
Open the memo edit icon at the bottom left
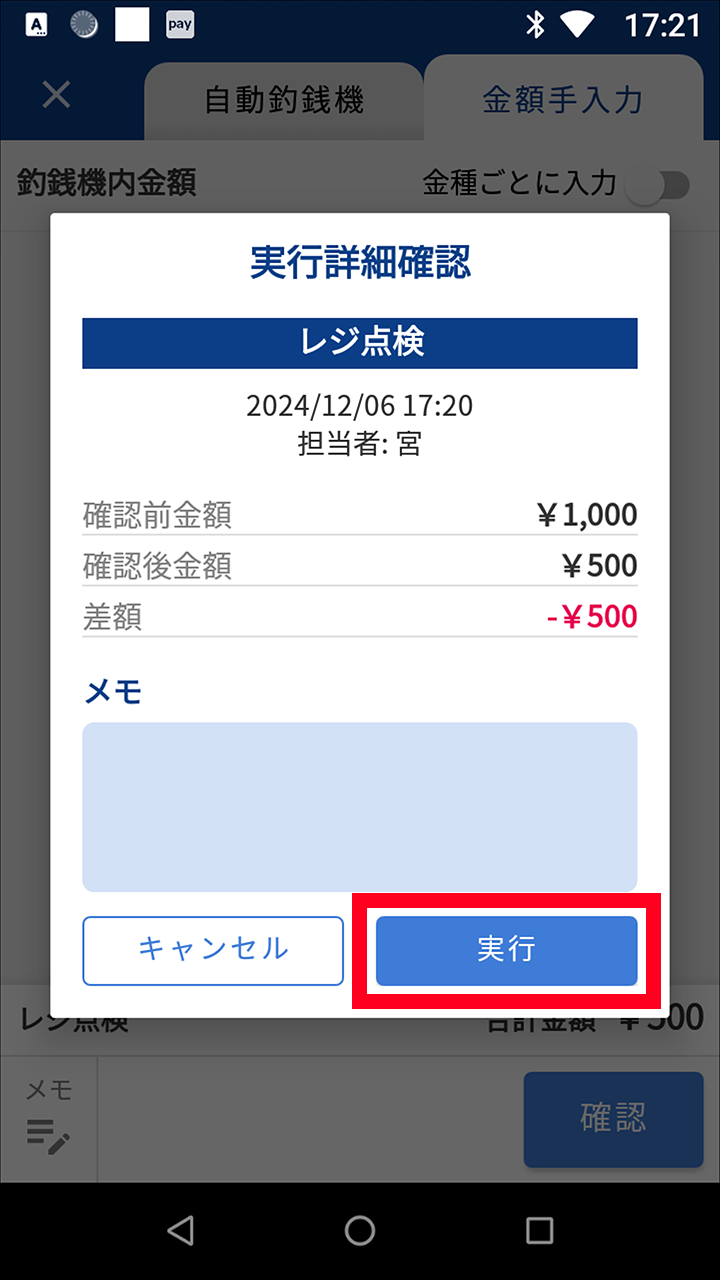pyautogui.click(x=48, y=1135)
